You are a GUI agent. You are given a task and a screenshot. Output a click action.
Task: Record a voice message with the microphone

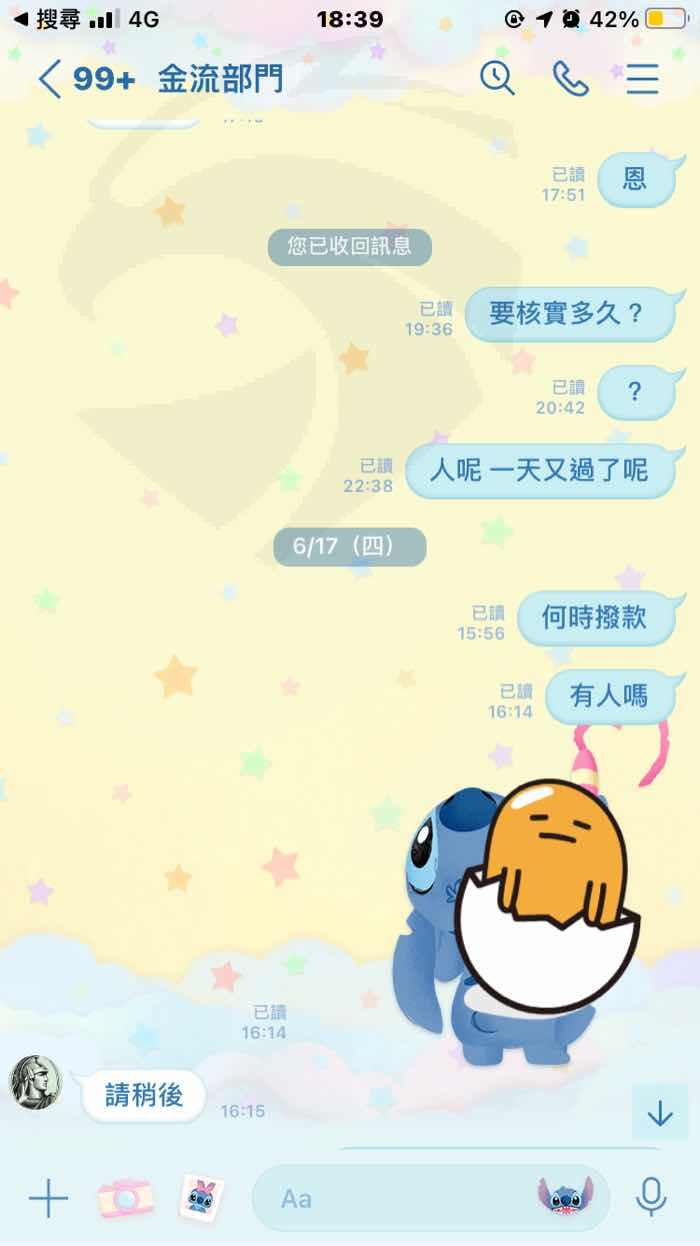coord(651,1196)
